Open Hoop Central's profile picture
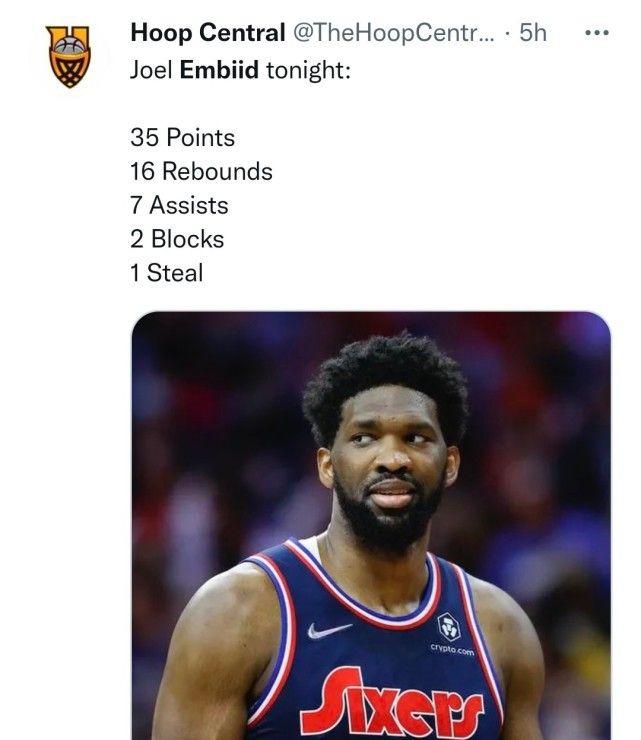 [x=69, y=56]
